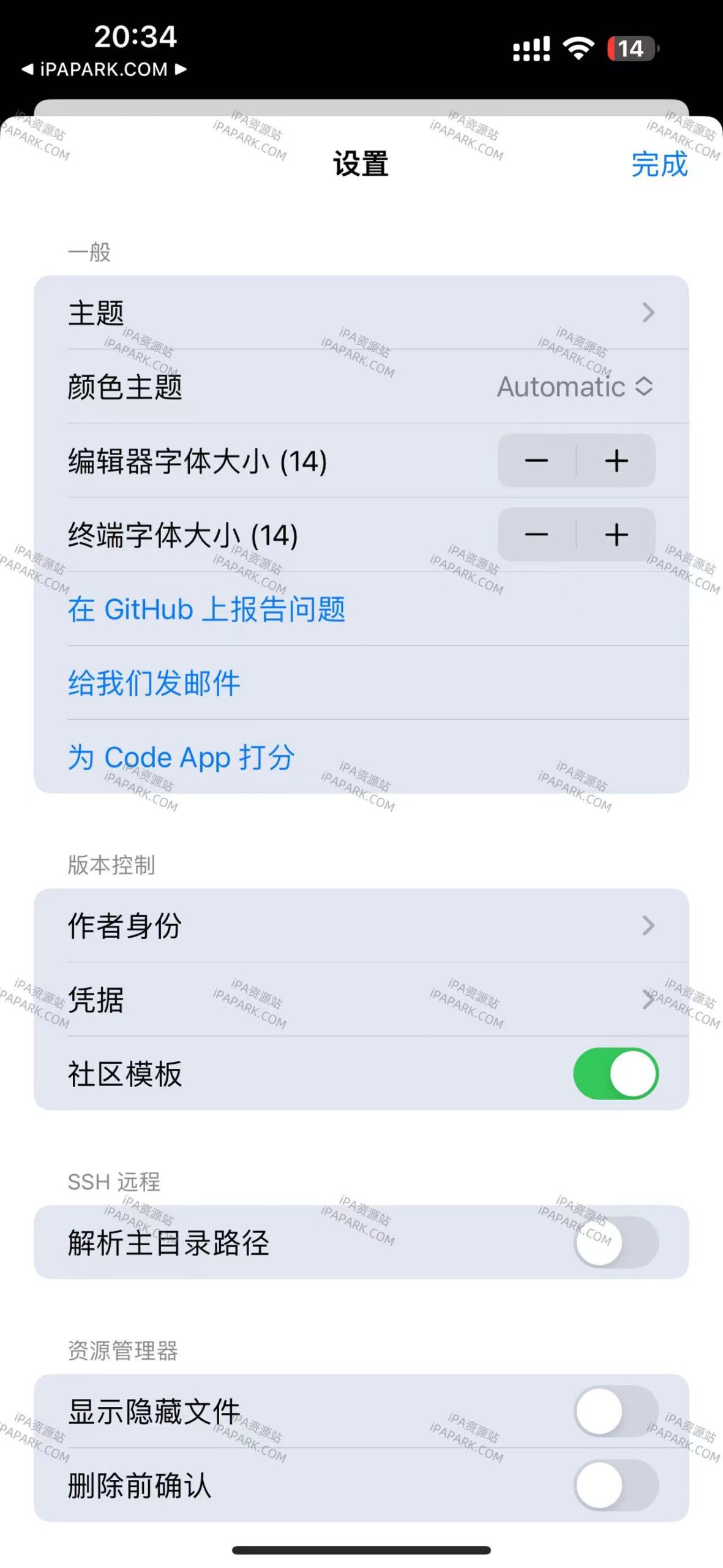
Task: Enable the 解析主目录路径 toggle
Action: [616, 1241]
